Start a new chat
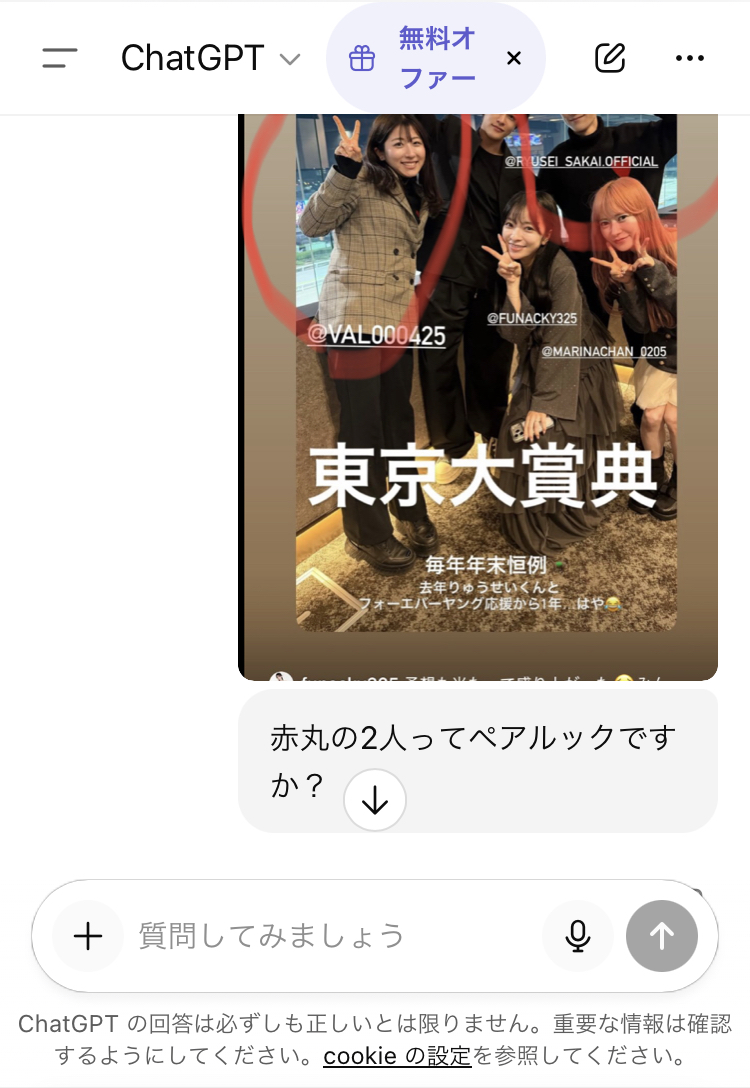The width and height of the screenshot is (750, 1088). pos(610,58)
